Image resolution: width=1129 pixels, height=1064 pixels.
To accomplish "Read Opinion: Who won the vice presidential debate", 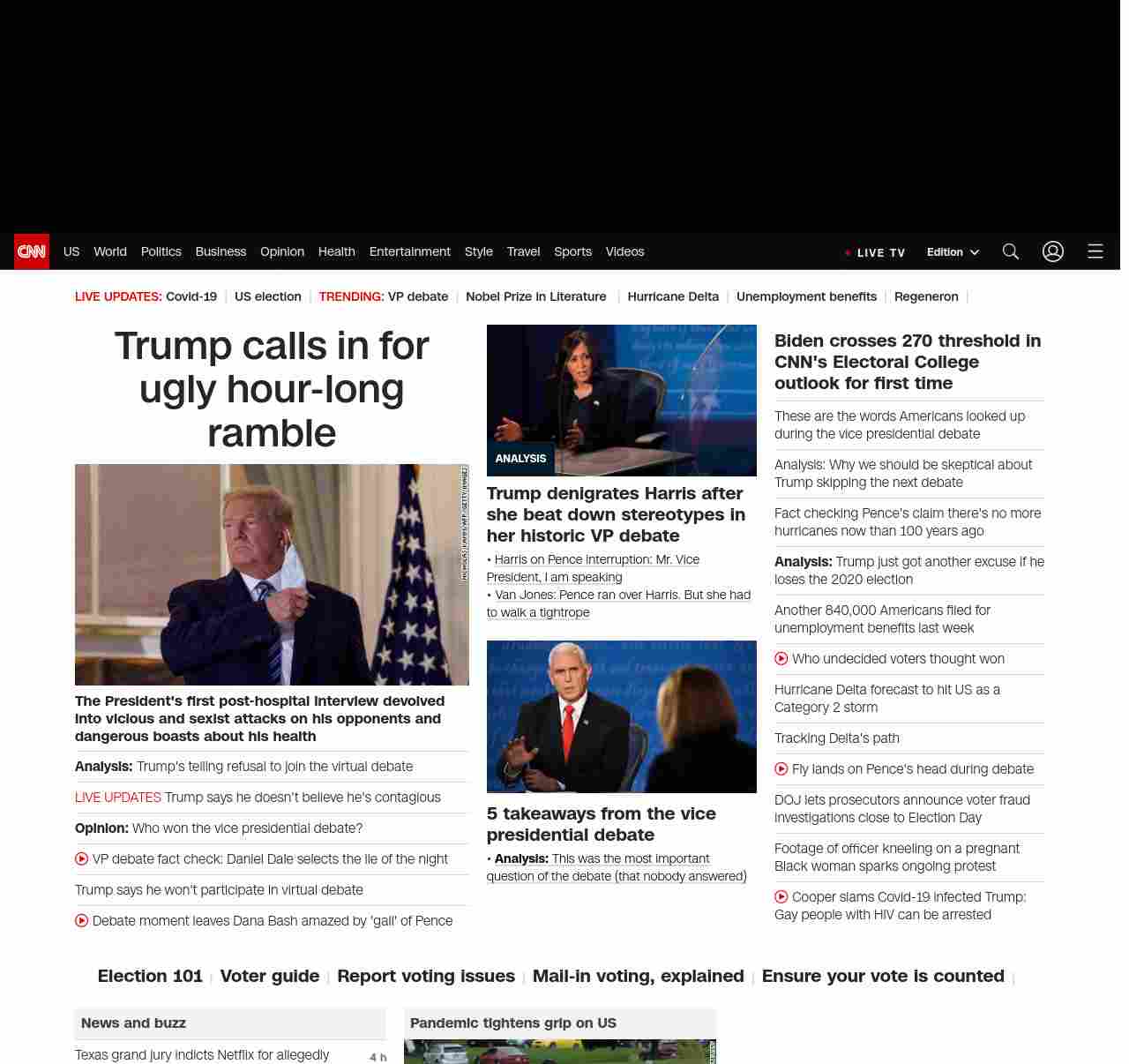I will point(219,828).
